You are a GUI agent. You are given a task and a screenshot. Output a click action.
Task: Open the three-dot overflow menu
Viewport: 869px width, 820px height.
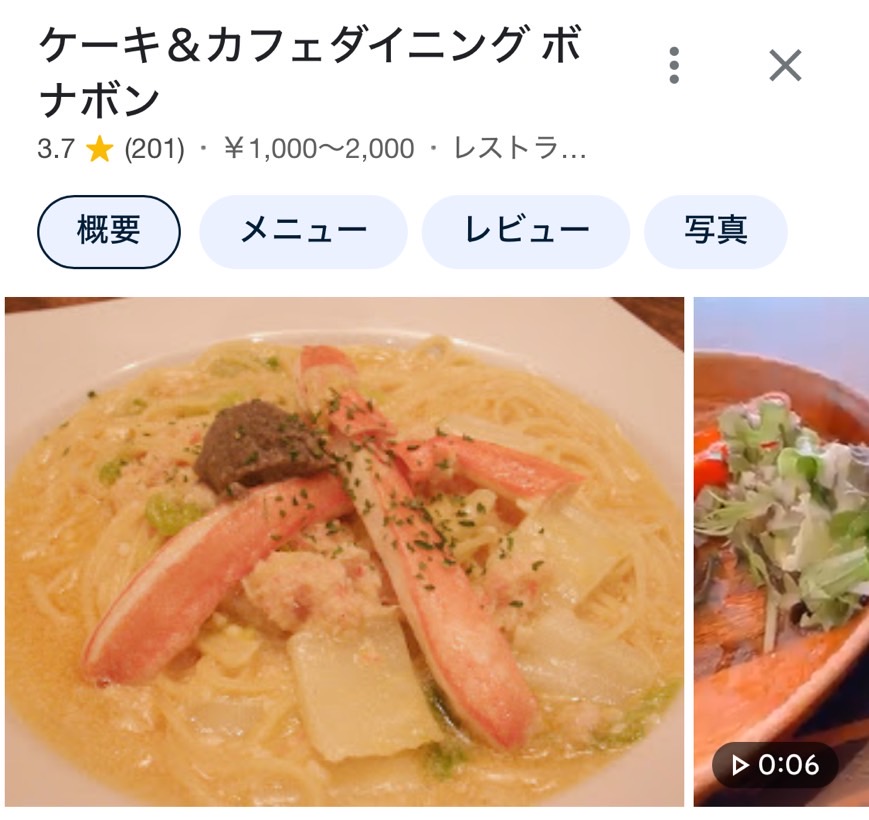(675, 66)
